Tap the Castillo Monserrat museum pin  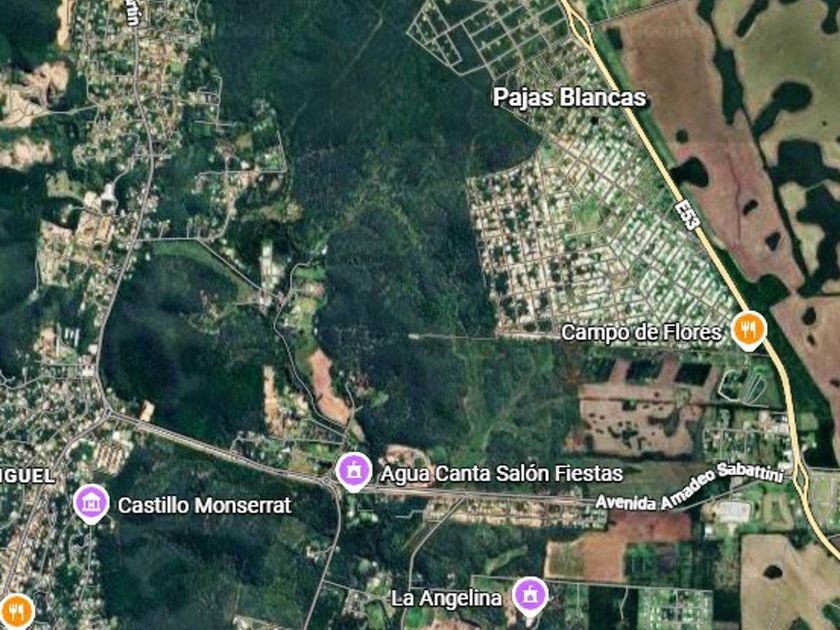click(x=92, y=503)
